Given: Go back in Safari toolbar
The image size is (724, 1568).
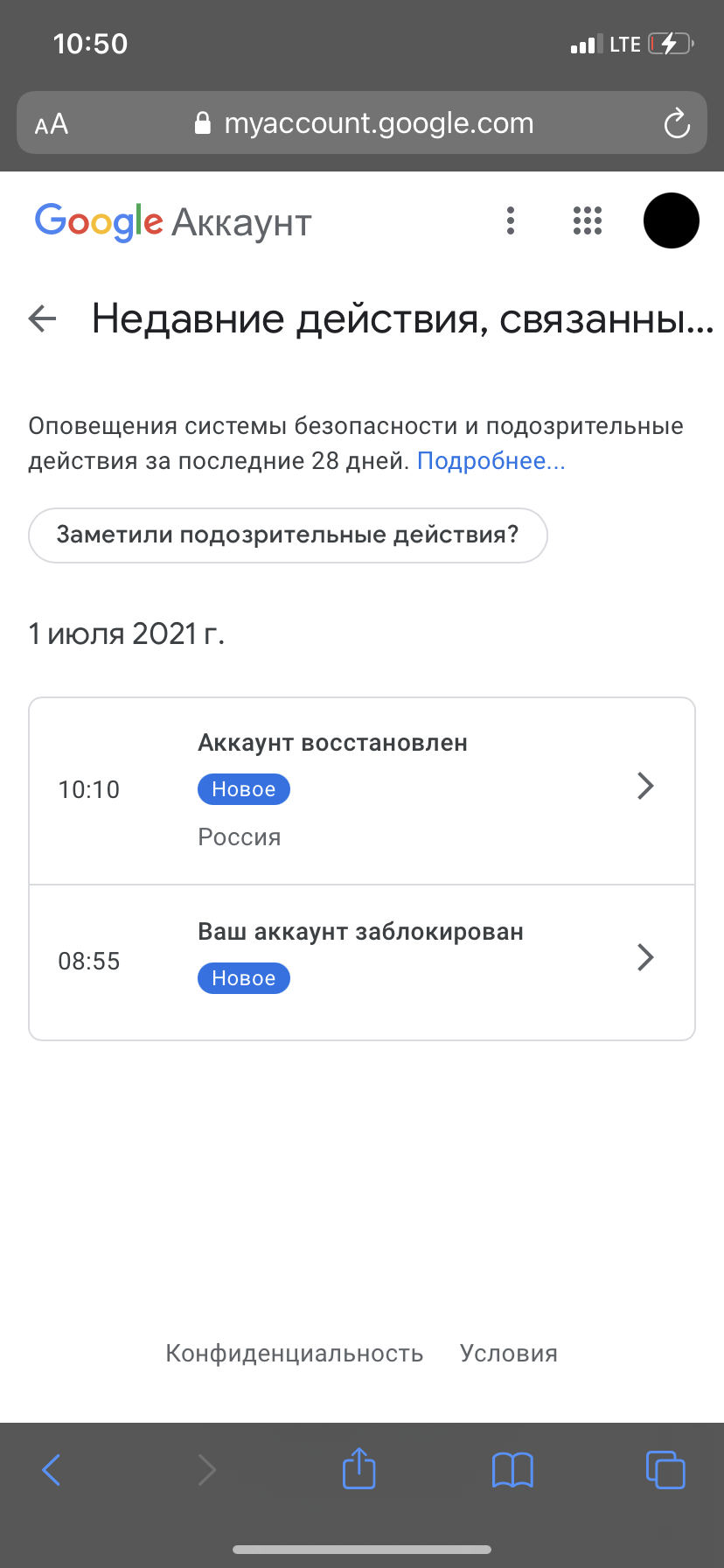Looking at the screenshot, I should 52,1470.
